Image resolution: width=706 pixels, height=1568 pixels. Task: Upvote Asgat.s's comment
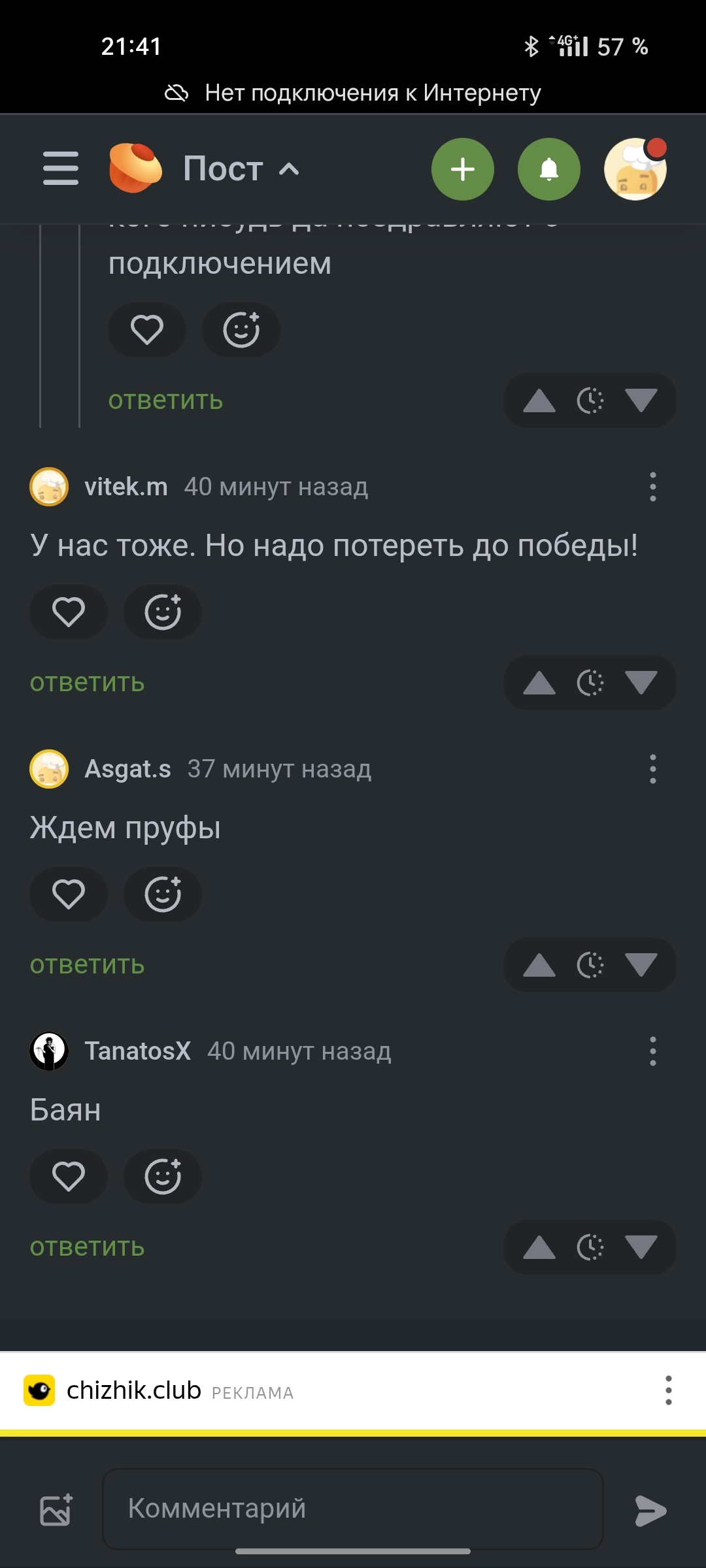539,965
